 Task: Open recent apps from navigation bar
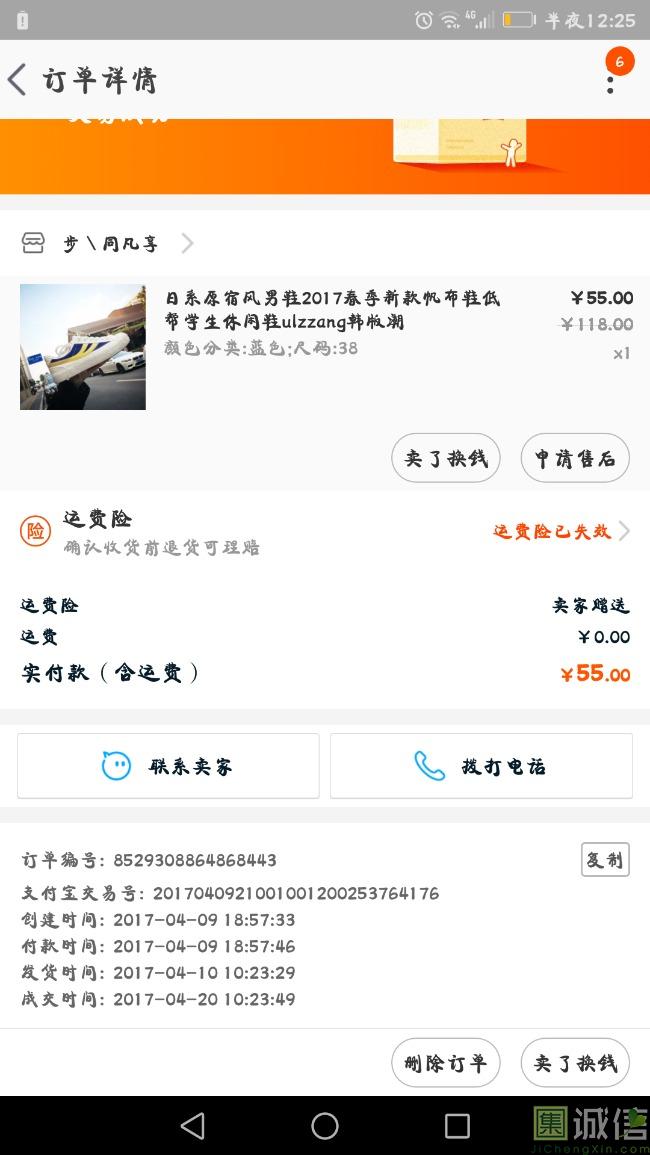pos(457,1126)
